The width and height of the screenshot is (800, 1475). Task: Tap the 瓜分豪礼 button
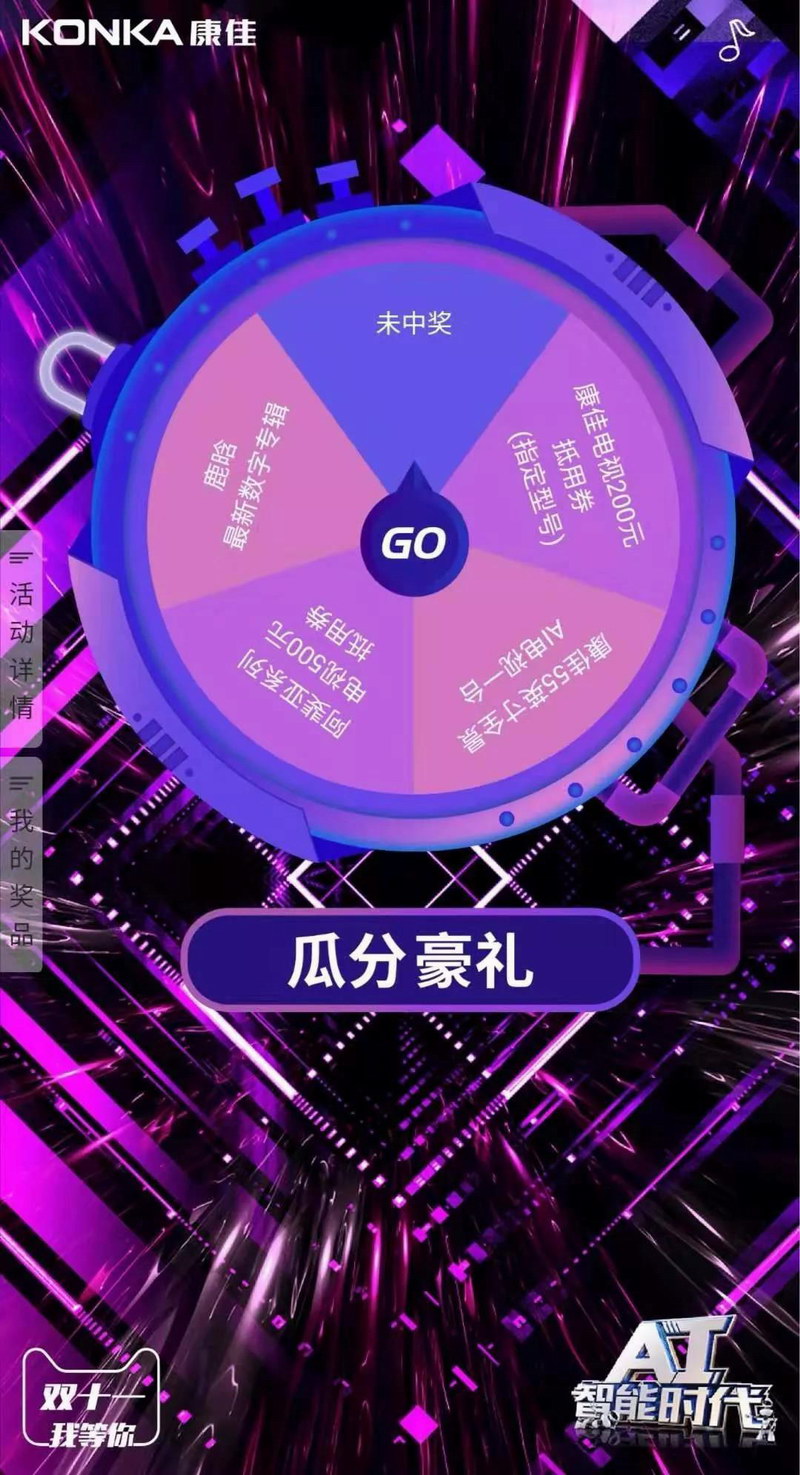point(410,961)
